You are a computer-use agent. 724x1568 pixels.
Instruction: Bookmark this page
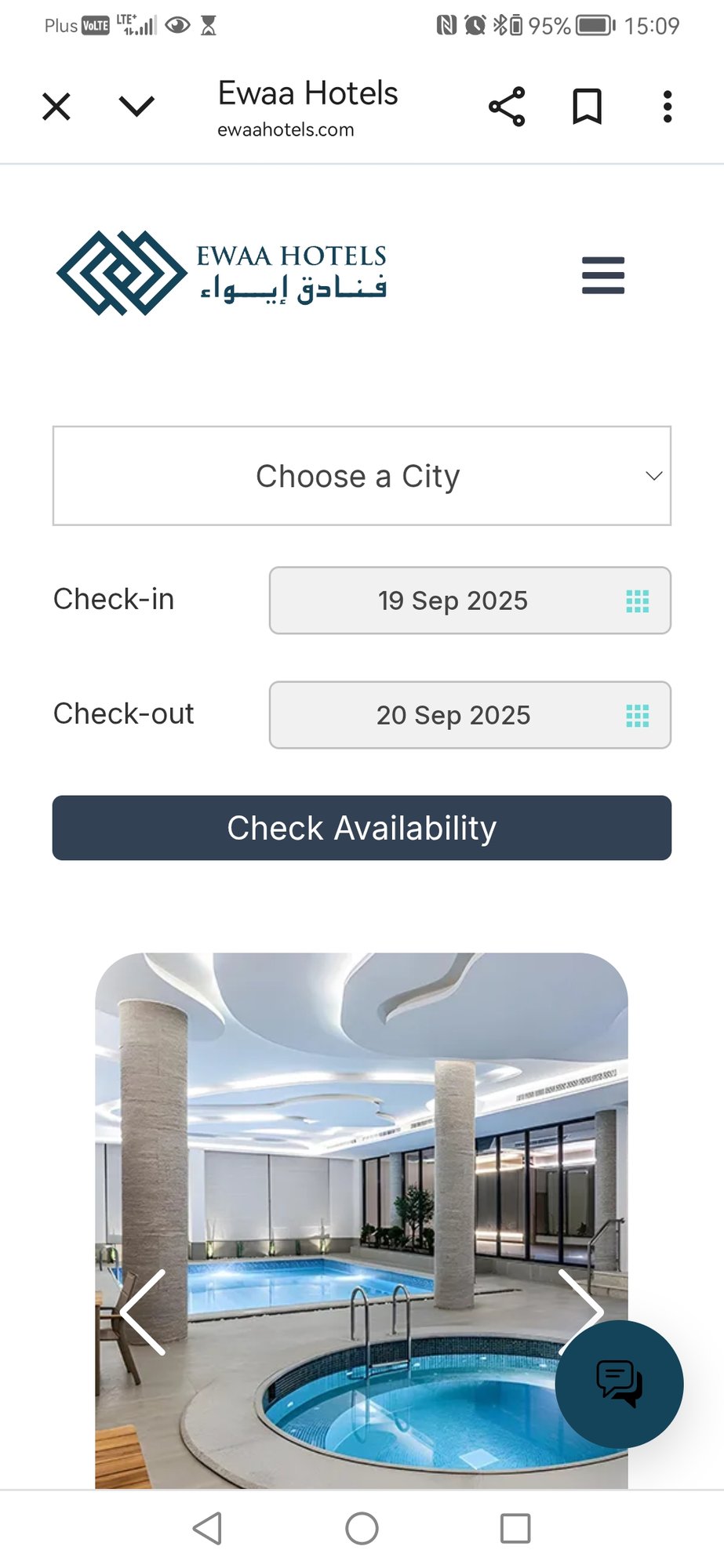point(587,107)
